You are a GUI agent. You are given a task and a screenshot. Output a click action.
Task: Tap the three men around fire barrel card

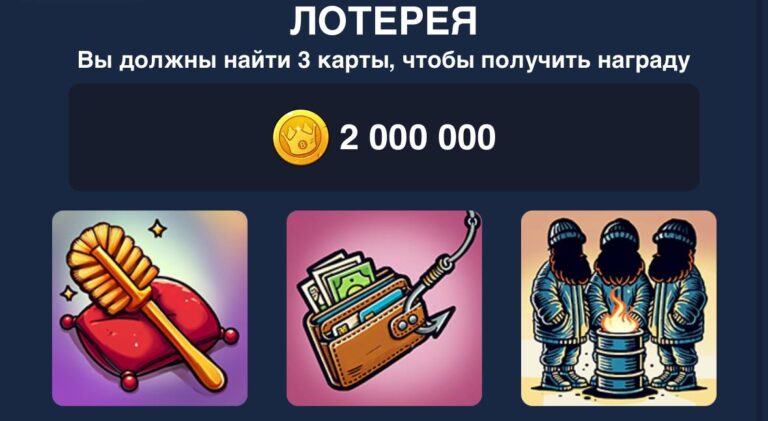tap(618, 308)
